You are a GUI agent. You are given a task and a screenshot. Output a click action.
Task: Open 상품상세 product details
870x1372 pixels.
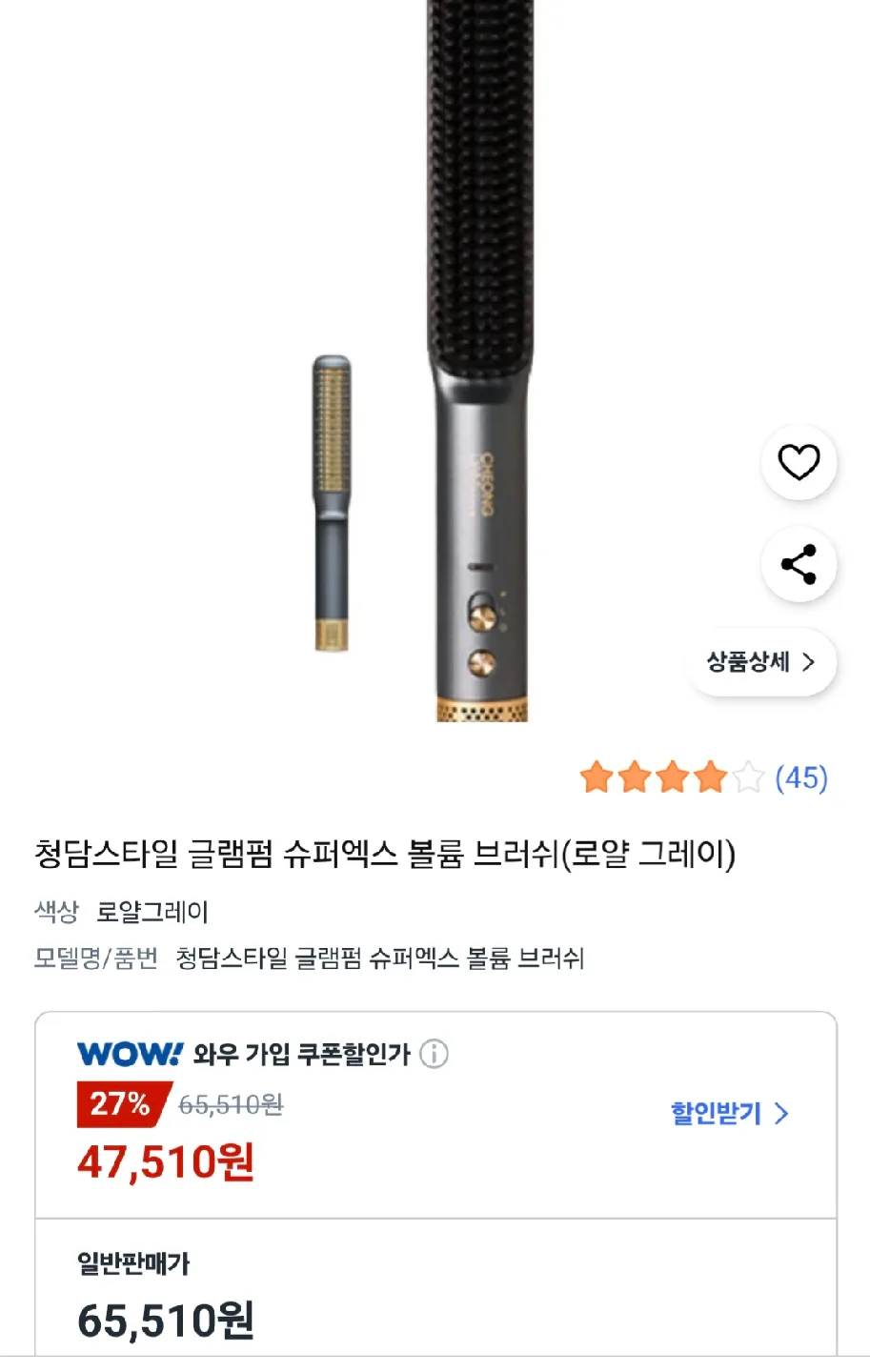coord(760,662)
